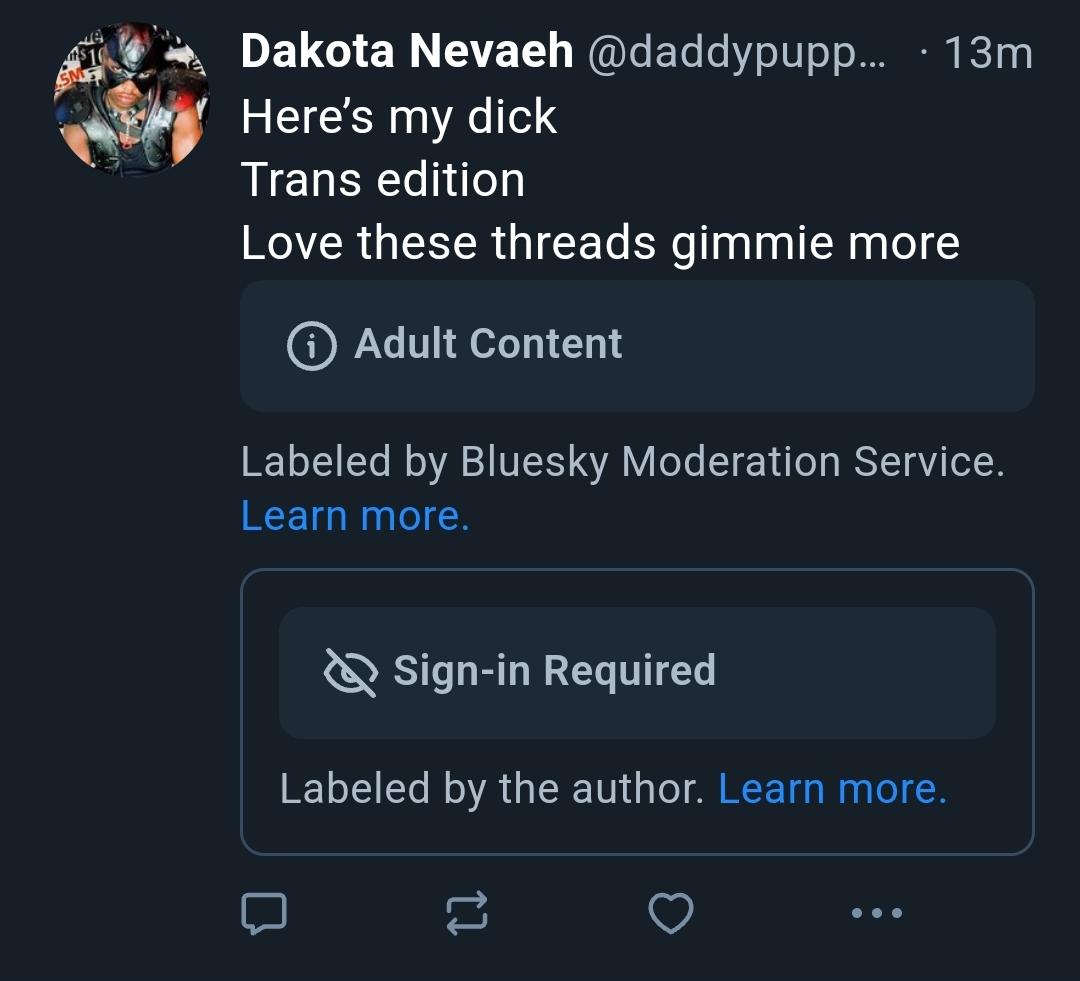Like Dakota Nevaeh's post

point(671,913)
